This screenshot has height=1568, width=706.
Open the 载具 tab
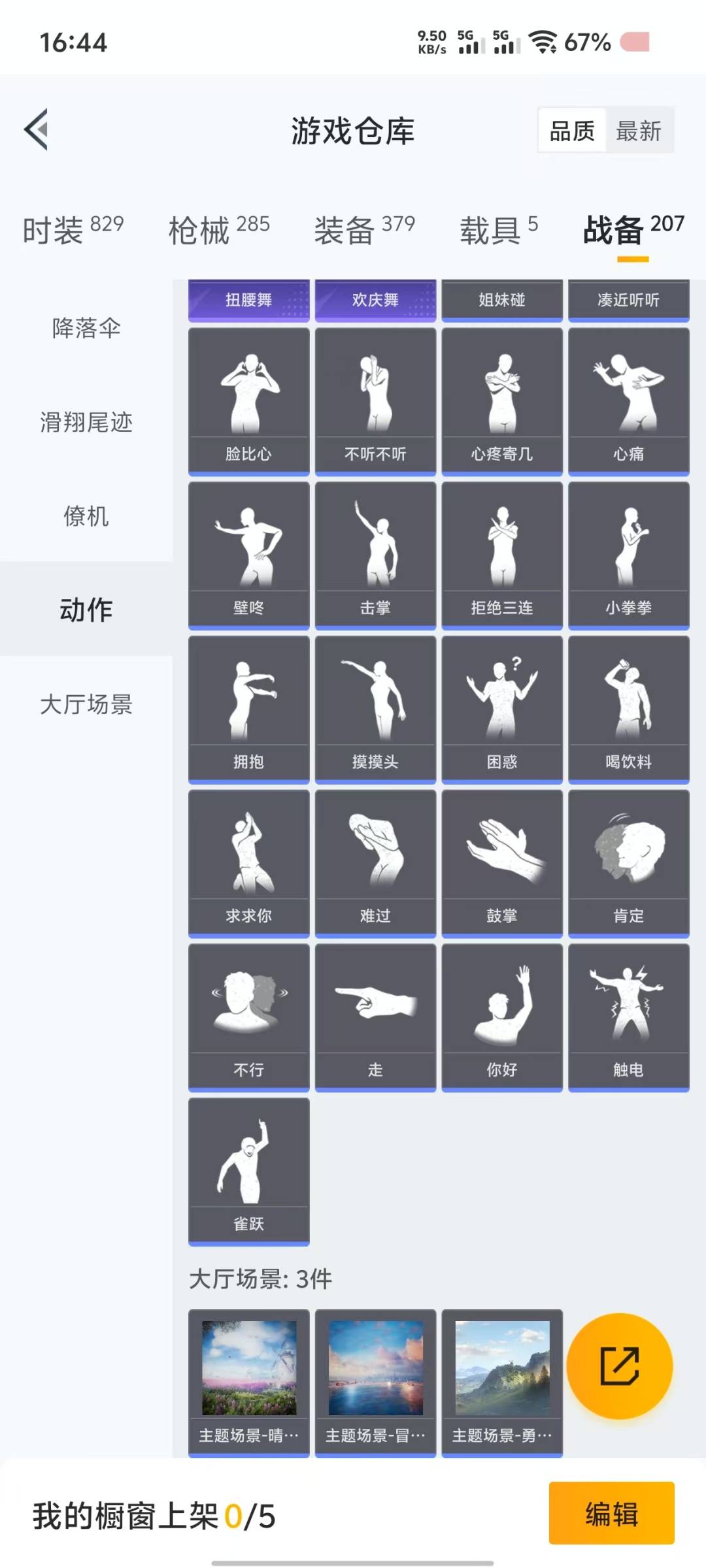[498, 230]
